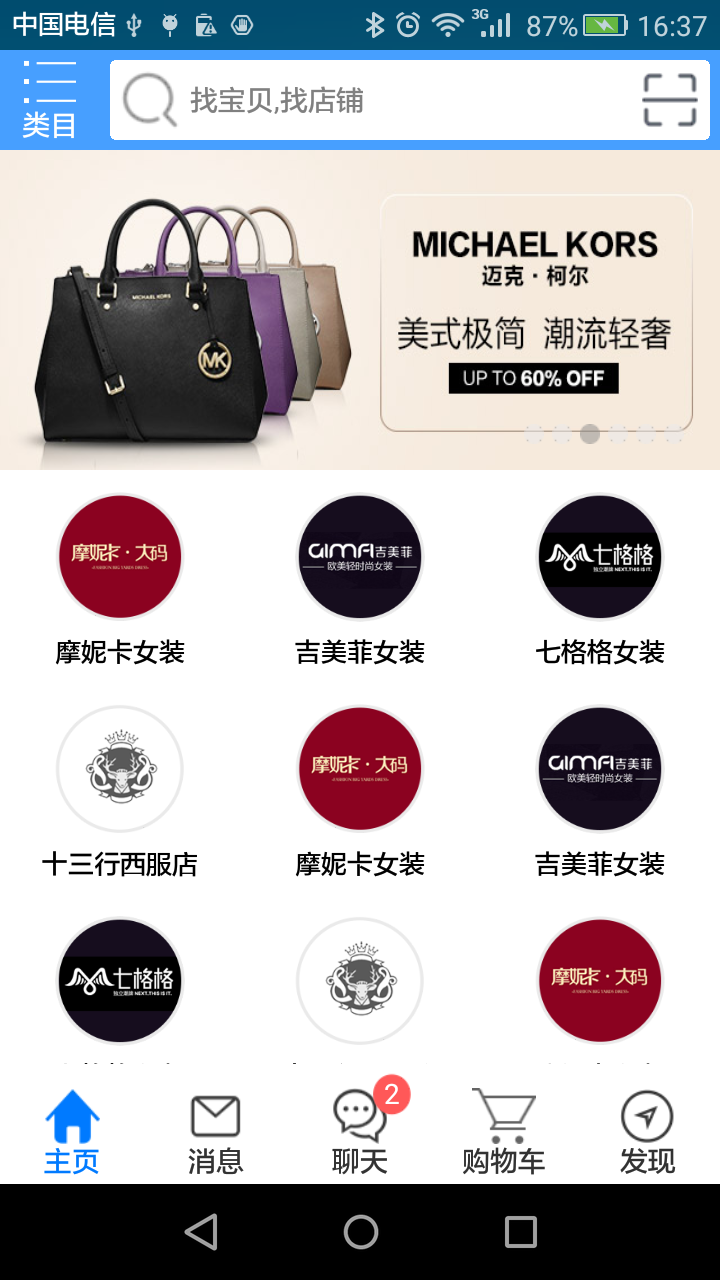Image resolution: width=720 pixels, height=1280 pixels.
Task: Open the recent apps overview
Action: (520, 1232)
